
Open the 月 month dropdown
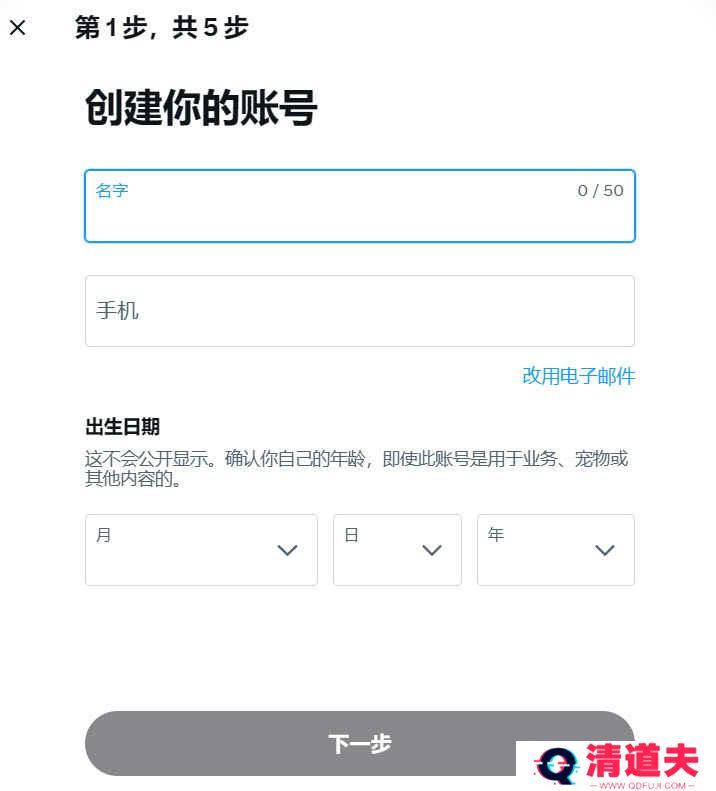point(201,550)
